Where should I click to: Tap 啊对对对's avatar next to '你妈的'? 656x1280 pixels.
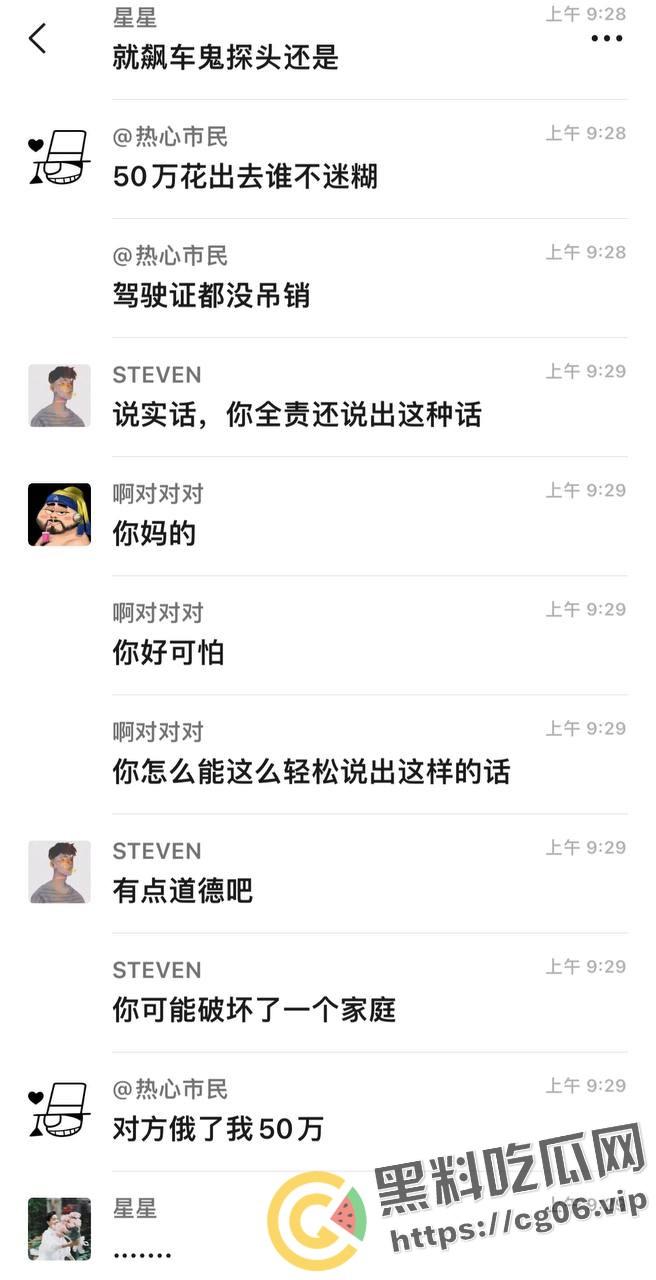coord(59,515)
